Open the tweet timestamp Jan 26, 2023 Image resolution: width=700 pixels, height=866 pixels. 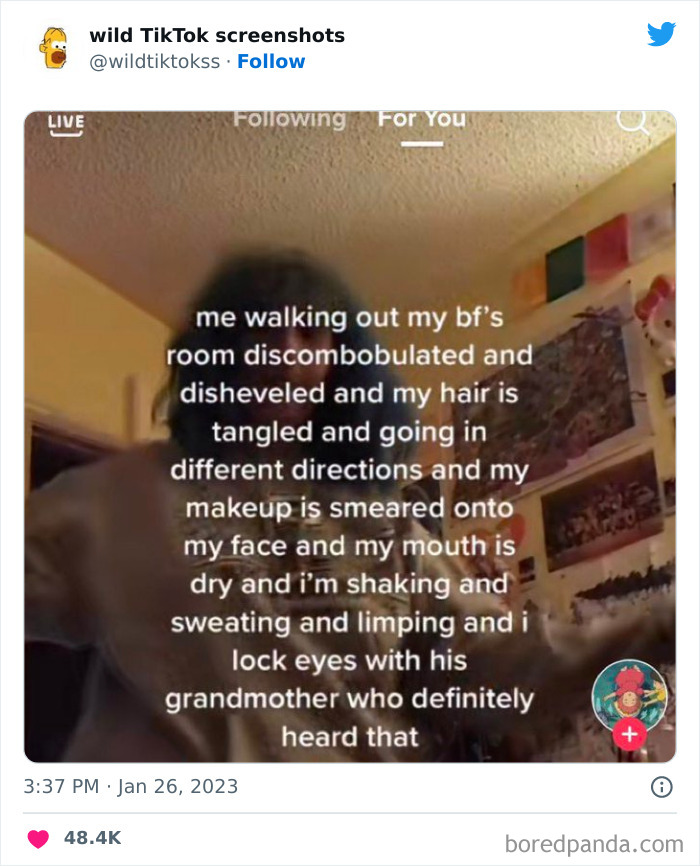click(130, 786)
